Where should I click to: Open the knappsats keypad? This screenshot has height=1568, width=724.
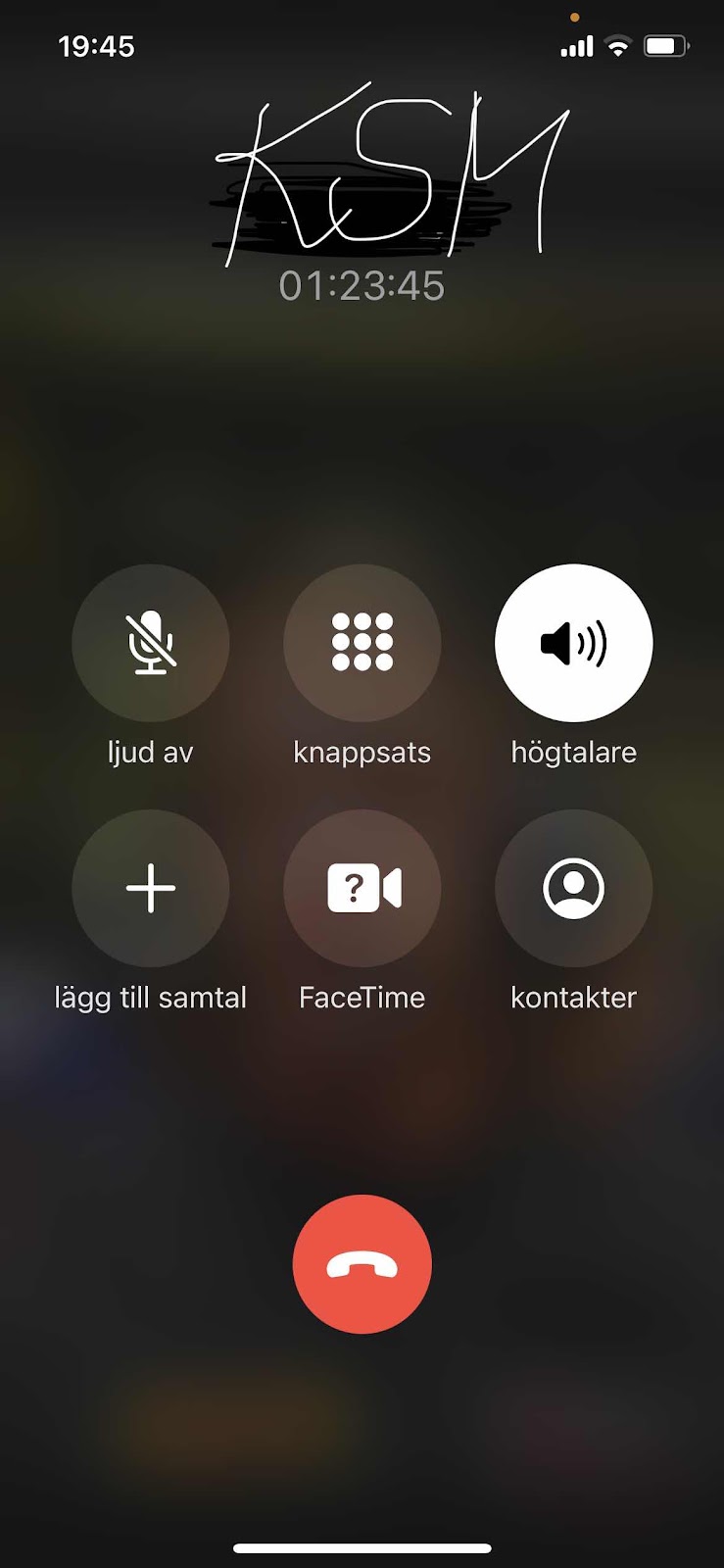362,643
